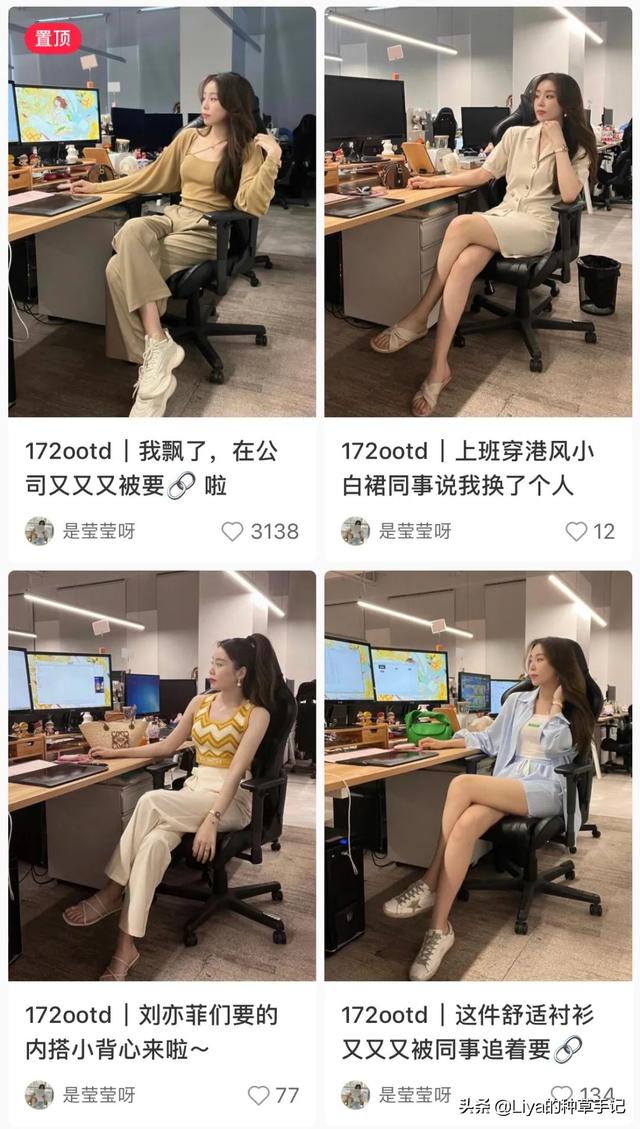The width and height of the screenshot is (640, 1129).
Task: Open the 舒适衬衫 outfit note
Action: [478, 776]
